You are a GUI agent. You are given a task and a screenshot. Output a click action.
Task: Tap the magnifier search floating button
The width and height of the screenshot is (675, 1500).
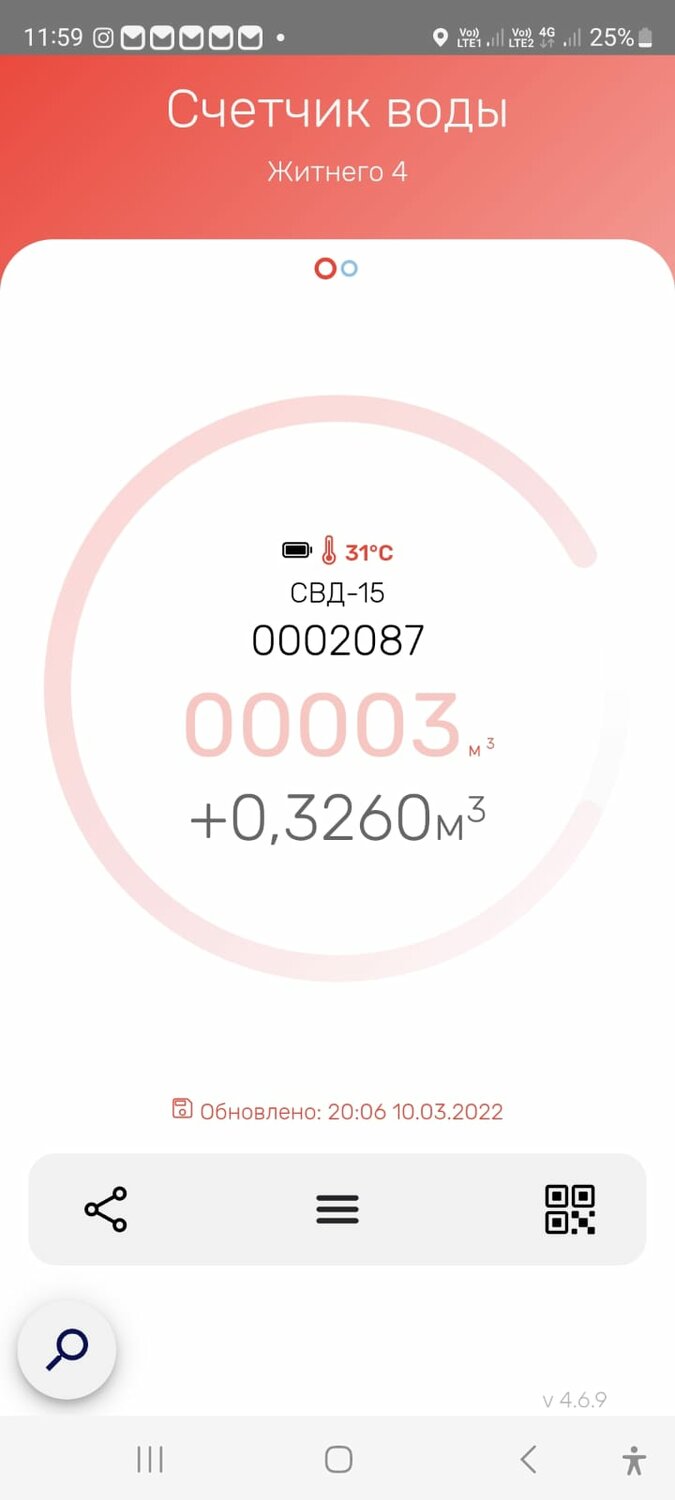point(67,1351)
